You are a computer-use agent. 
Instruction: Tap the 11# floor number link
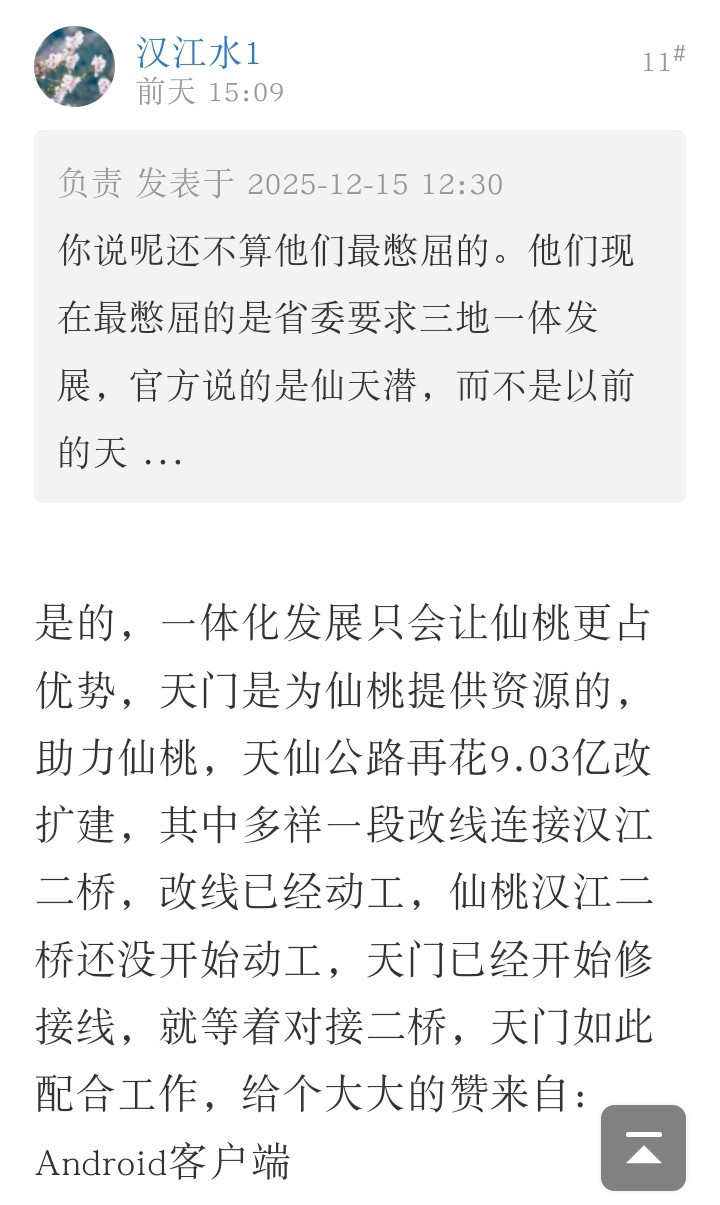tap(662, 60)
